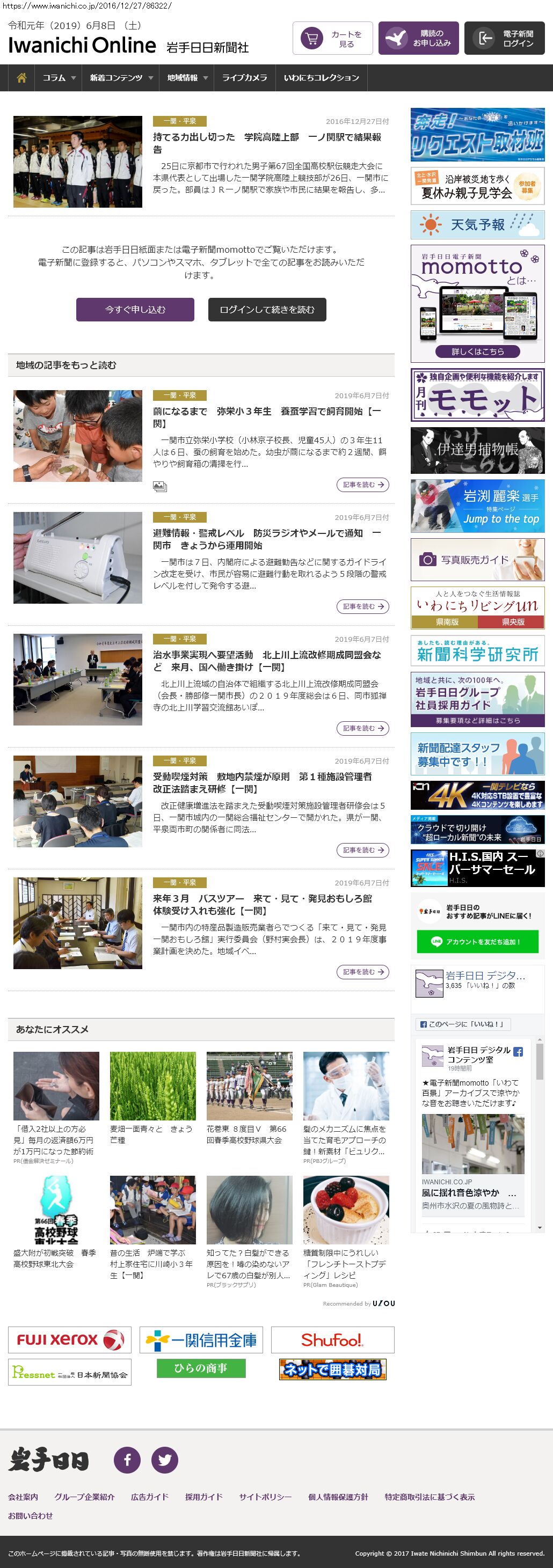This screenshot has height=1568, width=553.
Task: Expand the 新着コンテンツ menu
Action: (121, 78)
